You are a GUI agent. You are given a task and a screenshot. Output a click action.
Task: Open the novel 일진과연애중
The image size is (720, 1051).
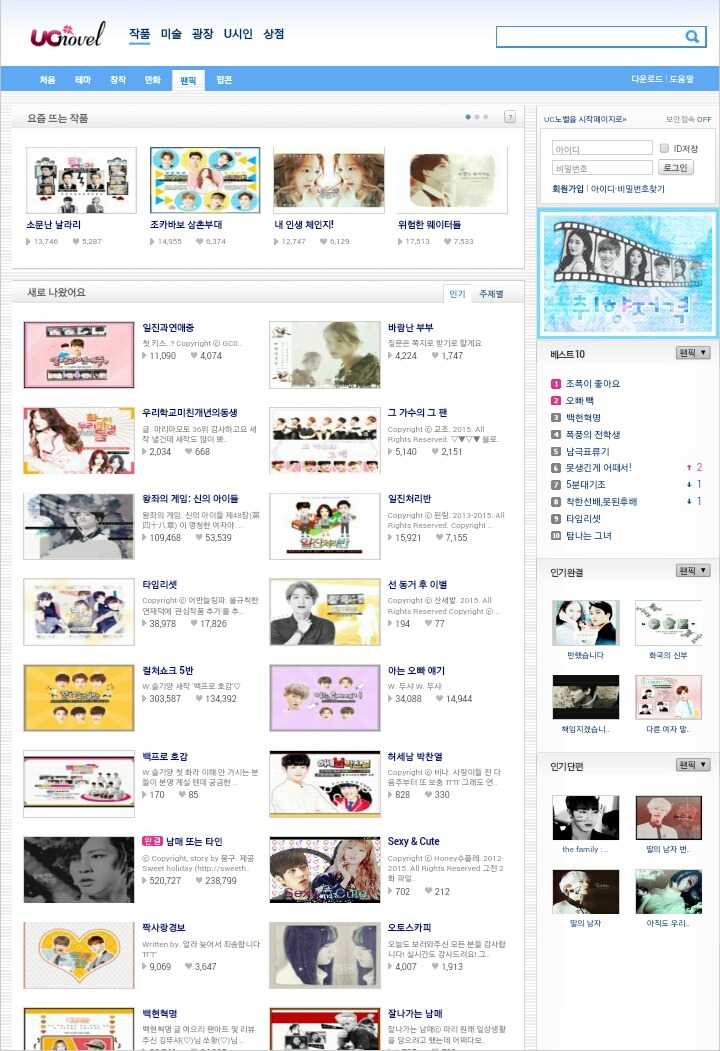168,328
